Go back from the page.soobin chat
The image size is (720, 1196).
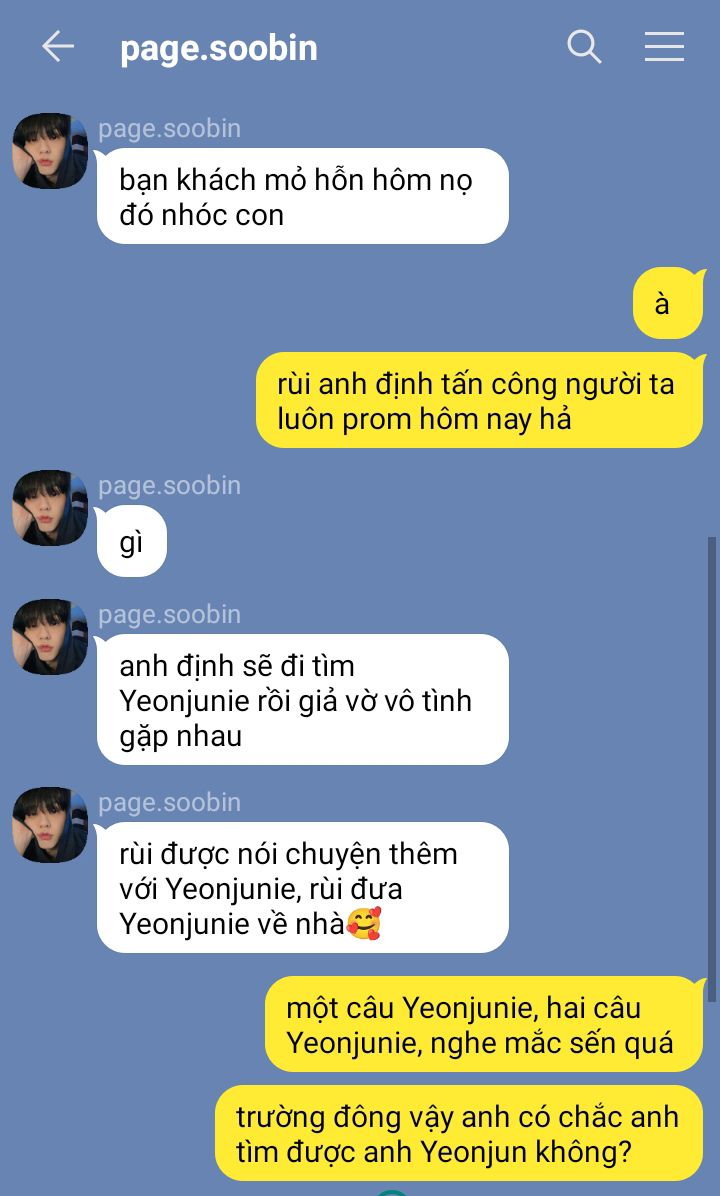58,47
